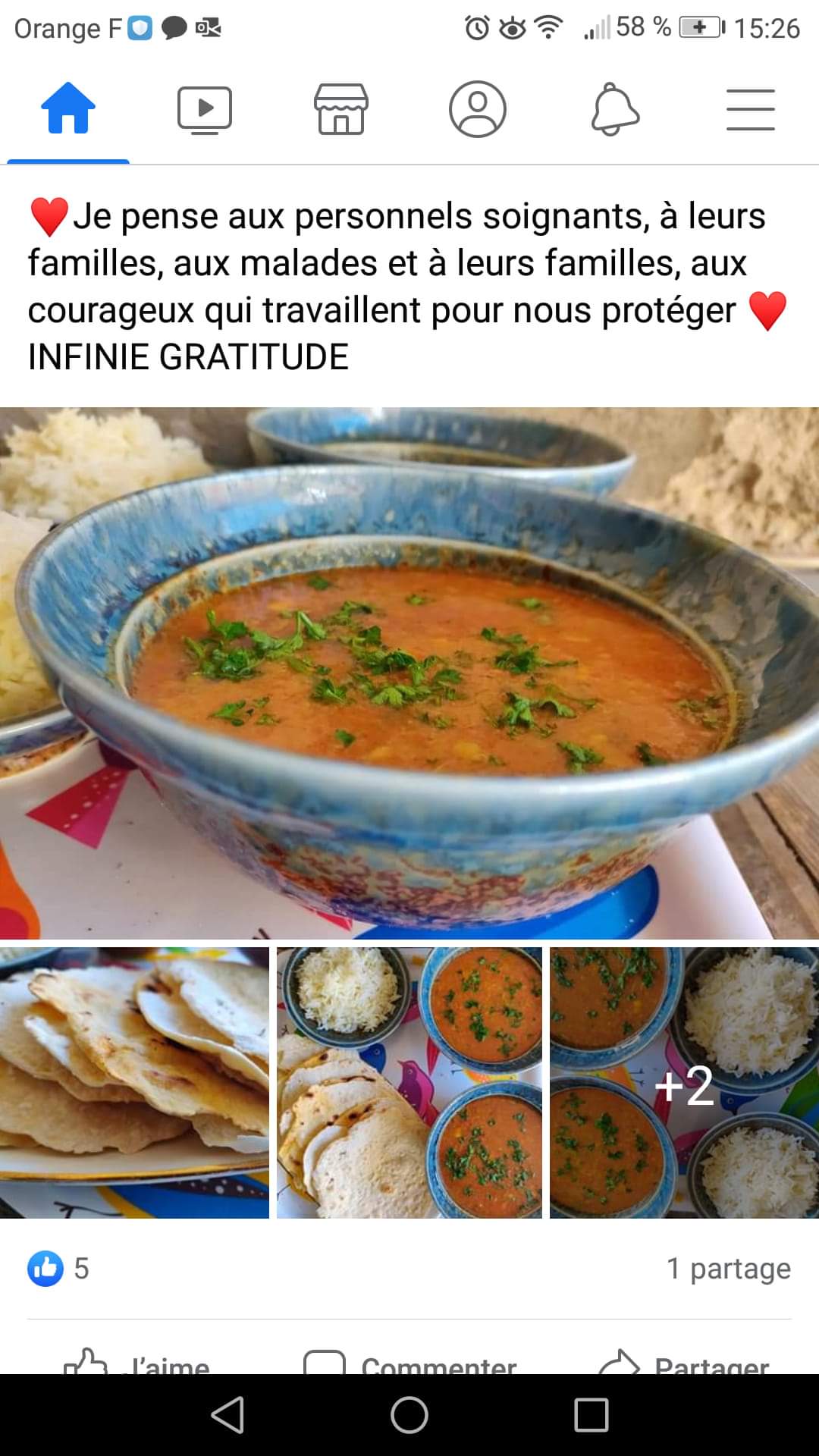See the 1 partage share details
The width and height of the screenshot is (819, 1456).
pos(728,1269)
